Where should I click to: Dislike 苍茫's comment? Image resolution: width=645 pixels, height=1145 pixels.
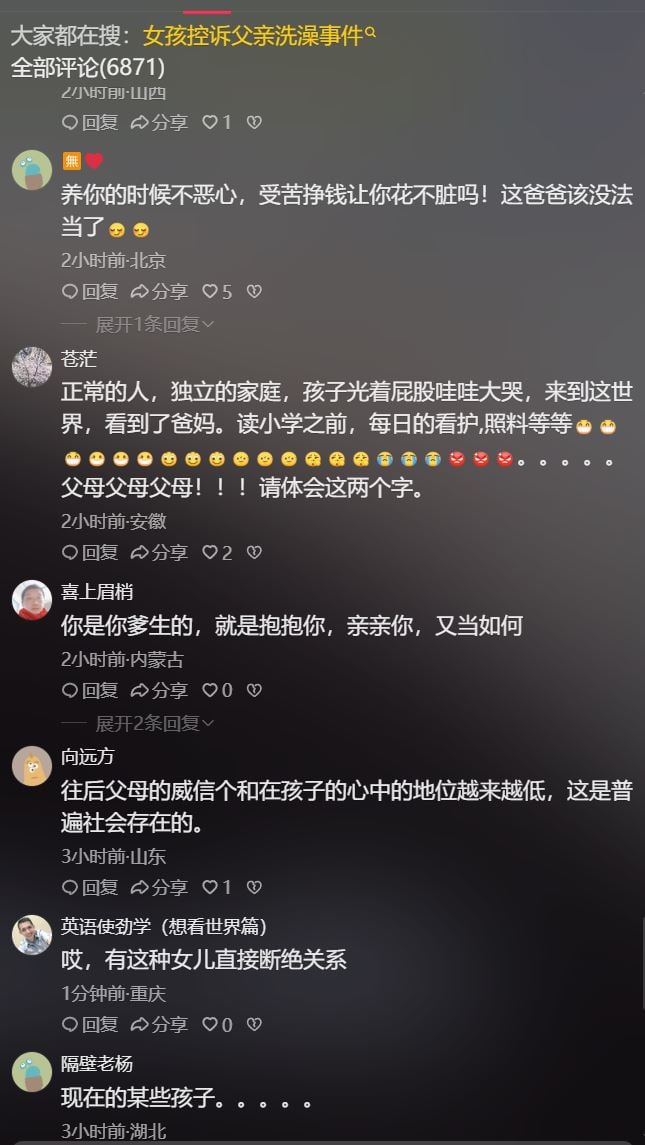[254, 552]
